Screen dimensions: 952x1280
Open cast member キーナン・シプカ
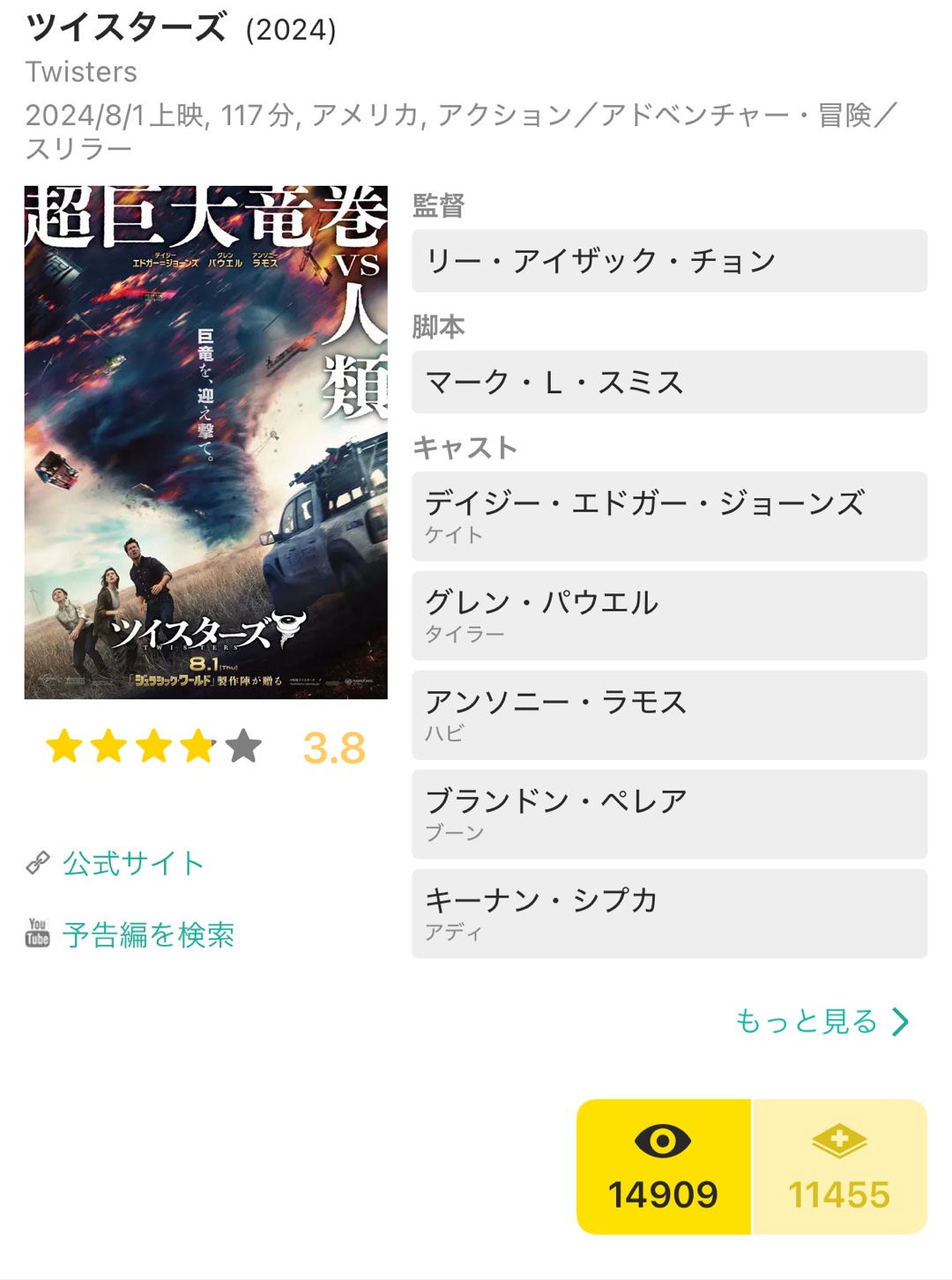pyautogui.click(x=668, y=913)
